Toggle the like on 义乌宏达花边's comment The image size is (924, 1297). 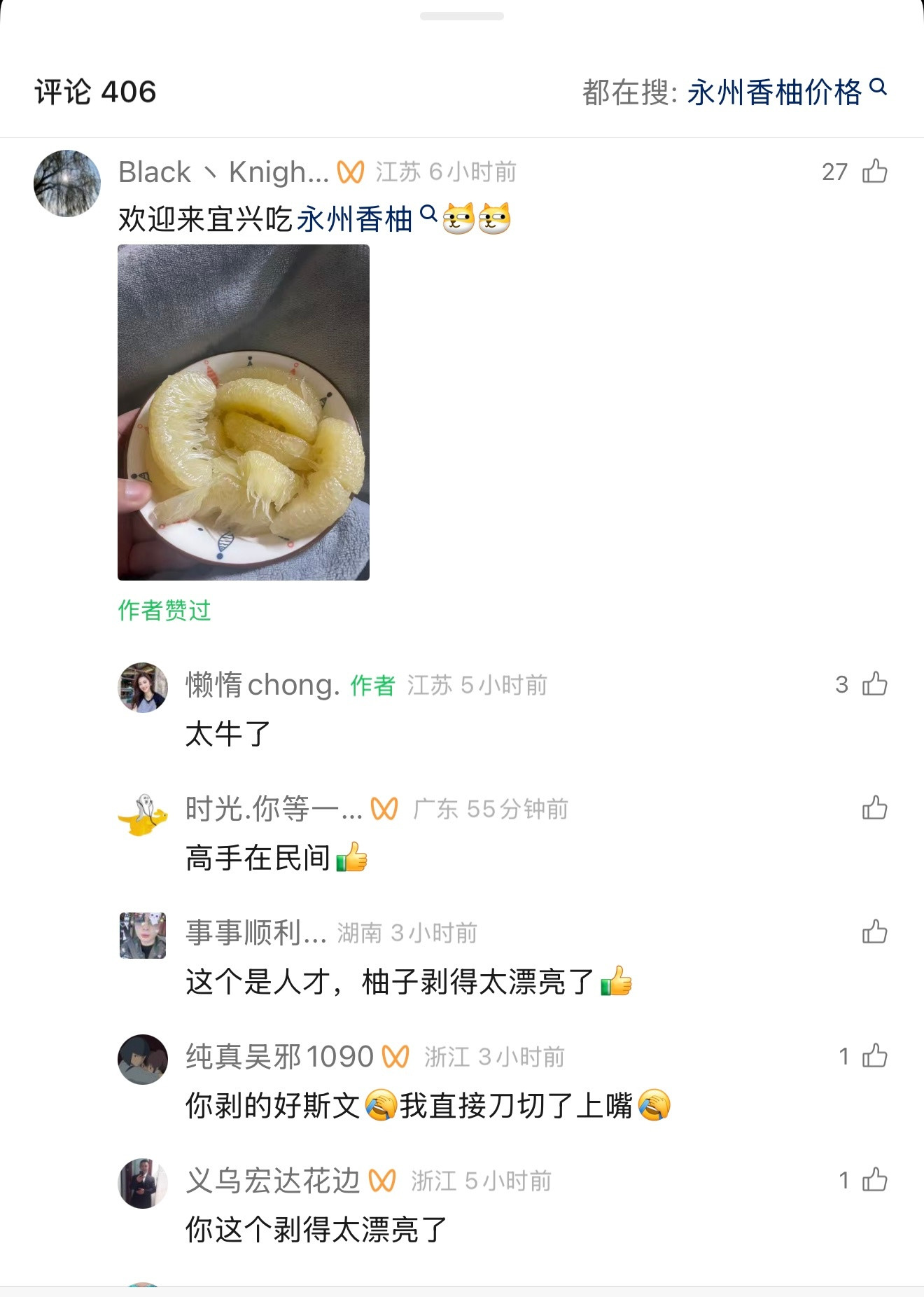874,1181
